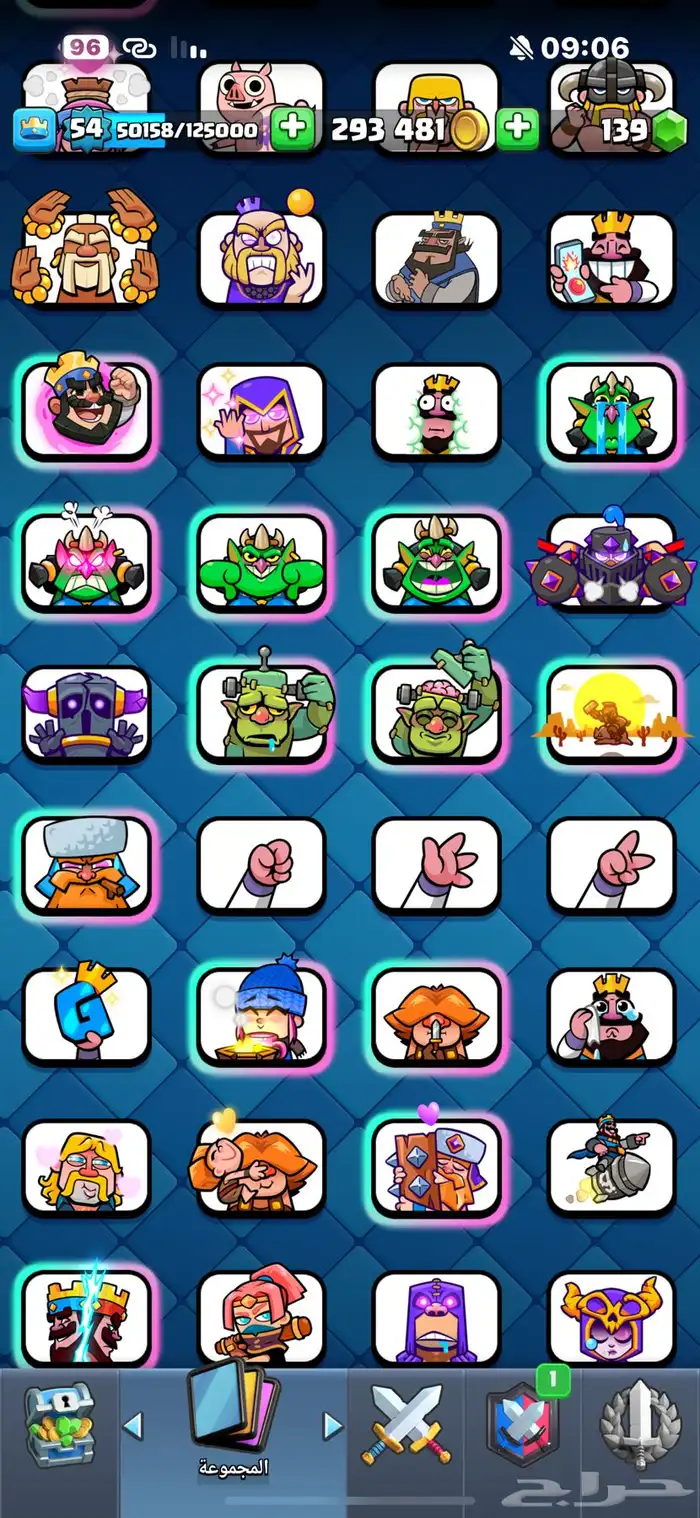This screenshot has height=1518, width=700.
Task: Select the king holding phone emote
Action: click(611, 259)
